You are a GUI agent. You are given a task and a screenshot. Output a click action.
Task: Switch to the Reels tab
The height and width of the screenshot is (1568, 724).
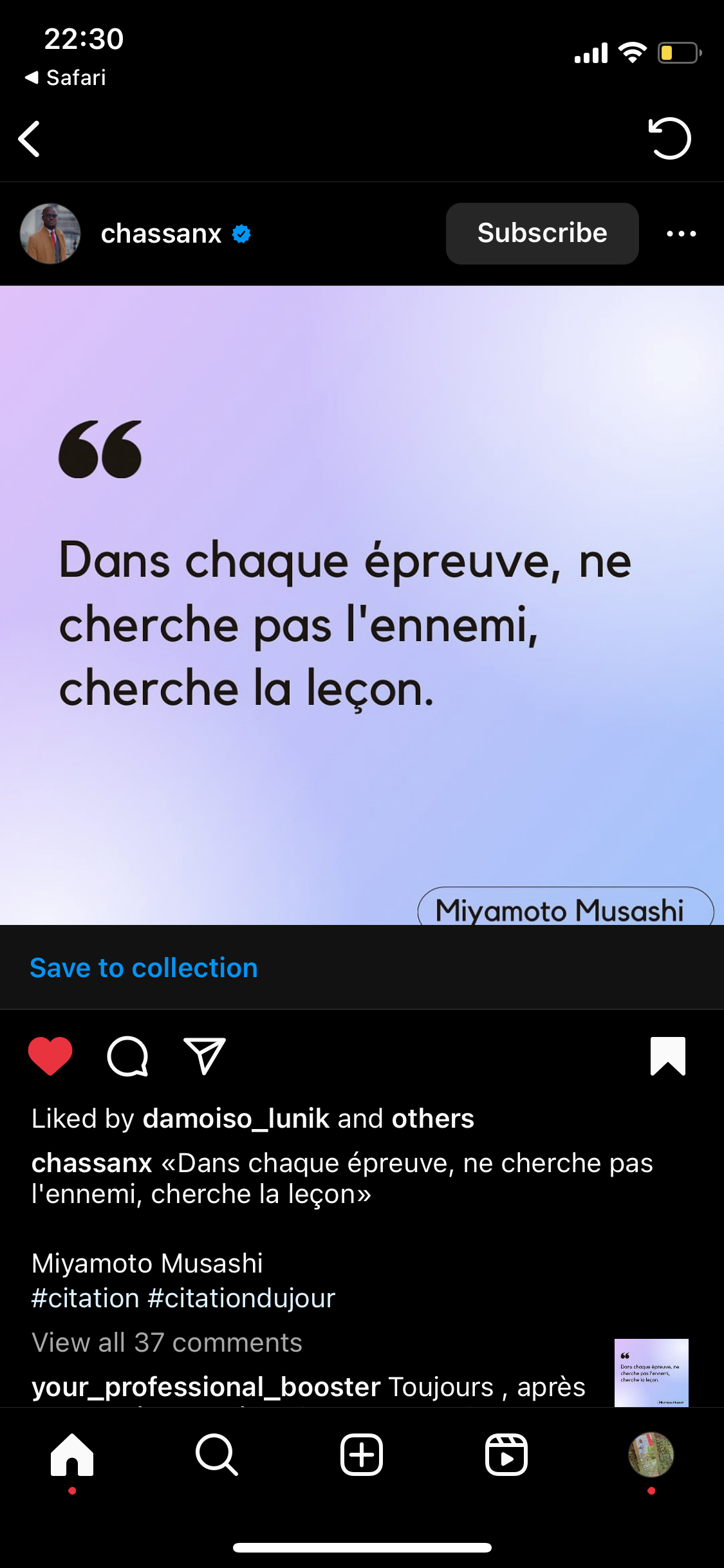tap(506, 1455)
